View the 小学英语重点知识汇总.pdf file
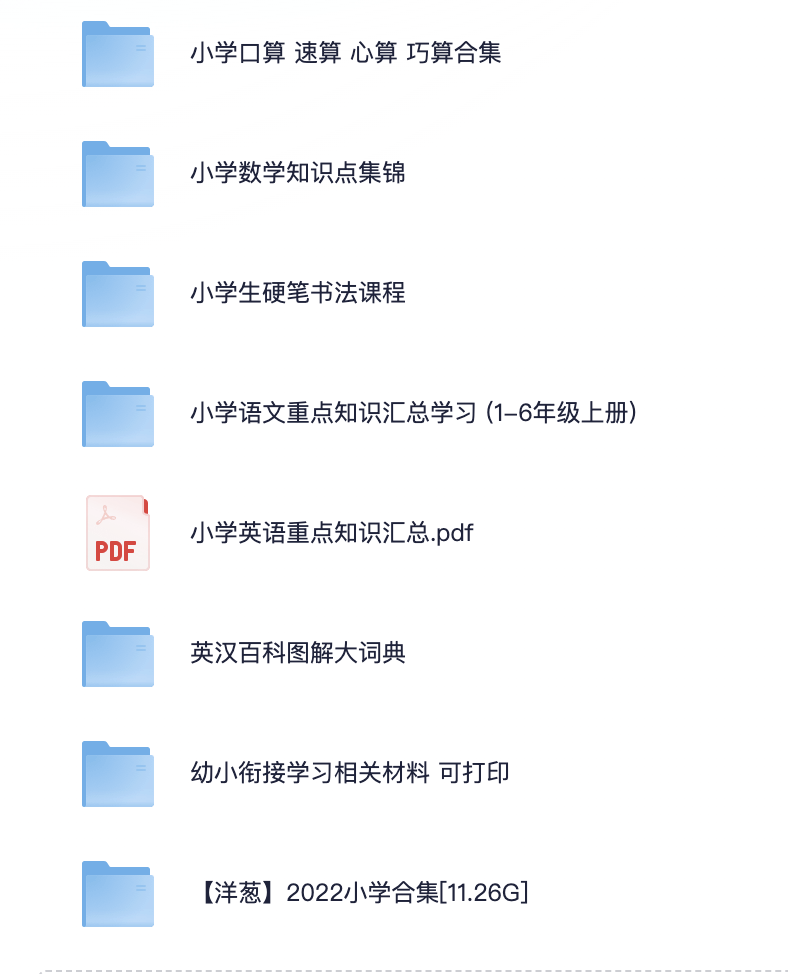Screen dimensions: 788x974 [x=331, y=533]
